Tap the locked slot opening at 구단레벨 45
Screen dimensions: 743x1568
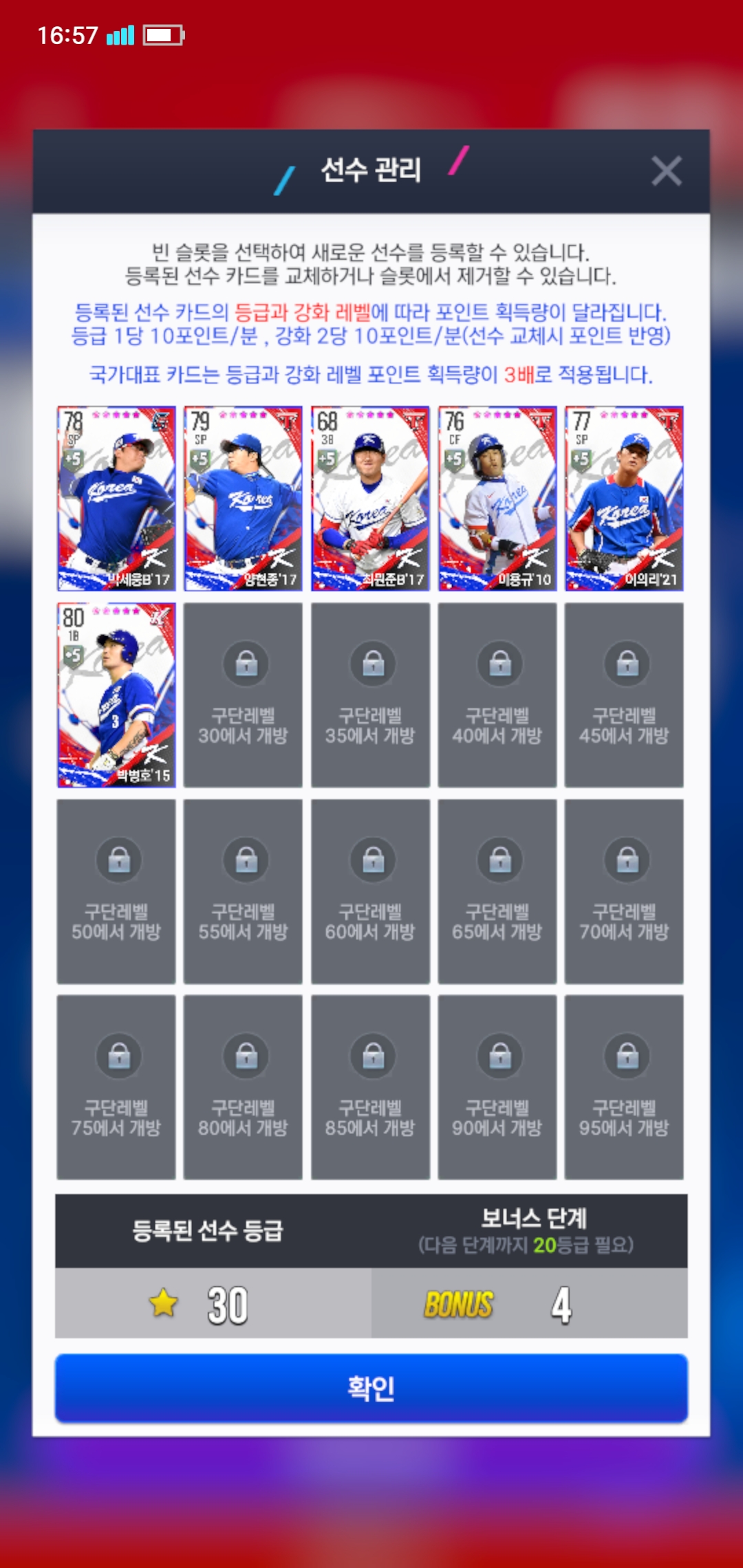[624, 695]
